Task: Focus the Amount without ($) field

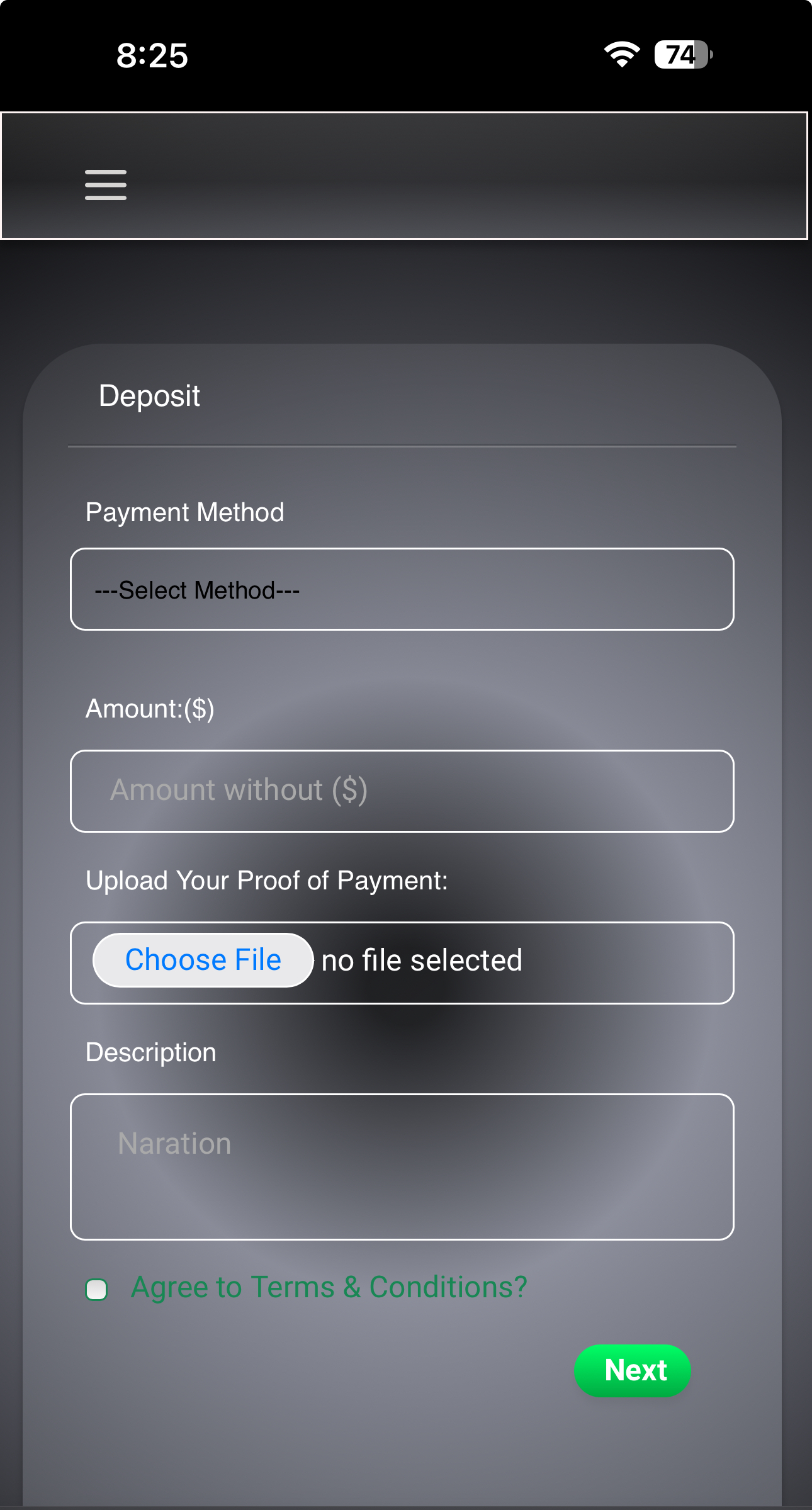Action: tap(402, 791)
